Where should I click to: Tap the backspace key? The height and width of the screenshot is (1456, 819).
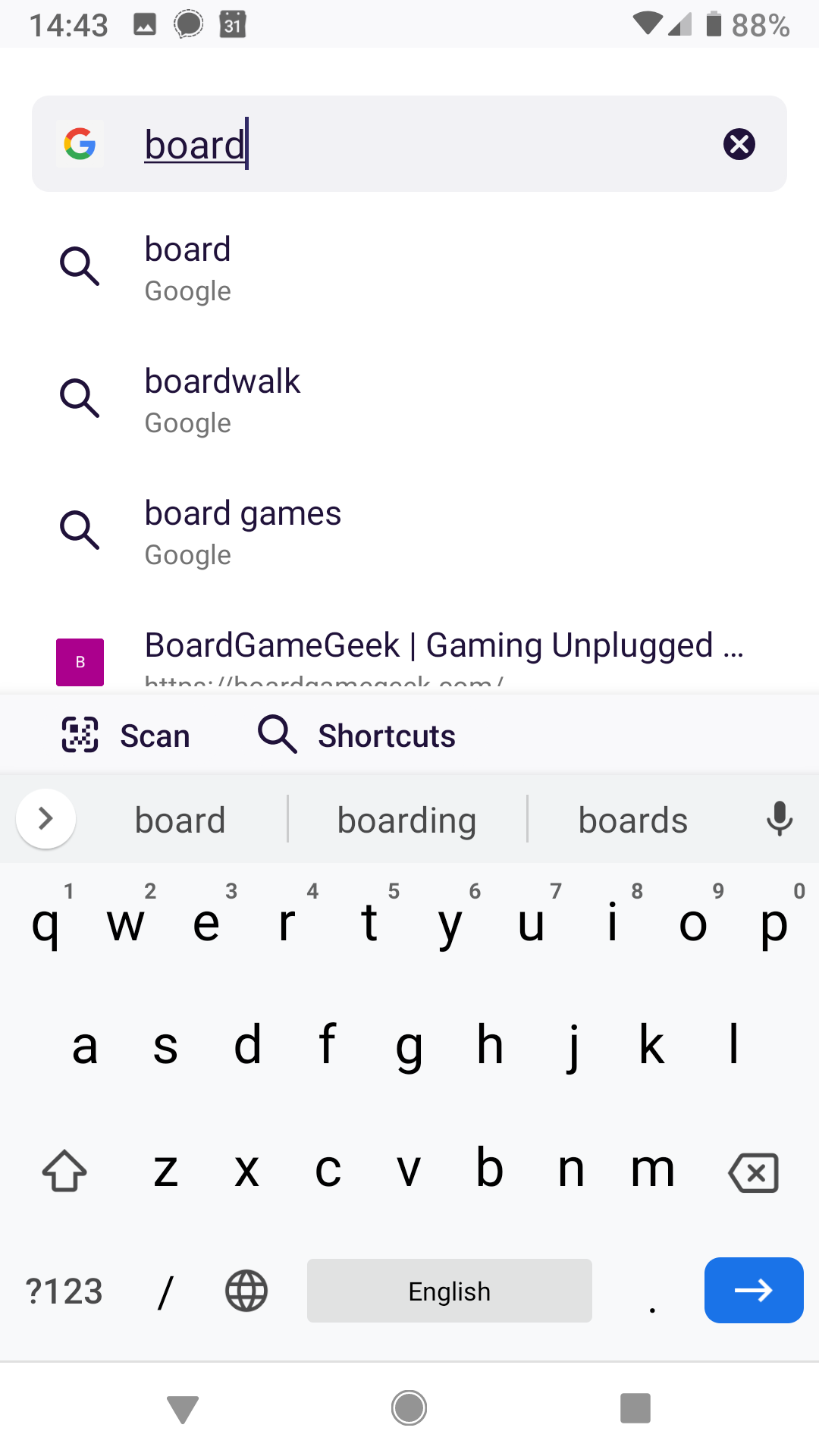coord(755,1171)
